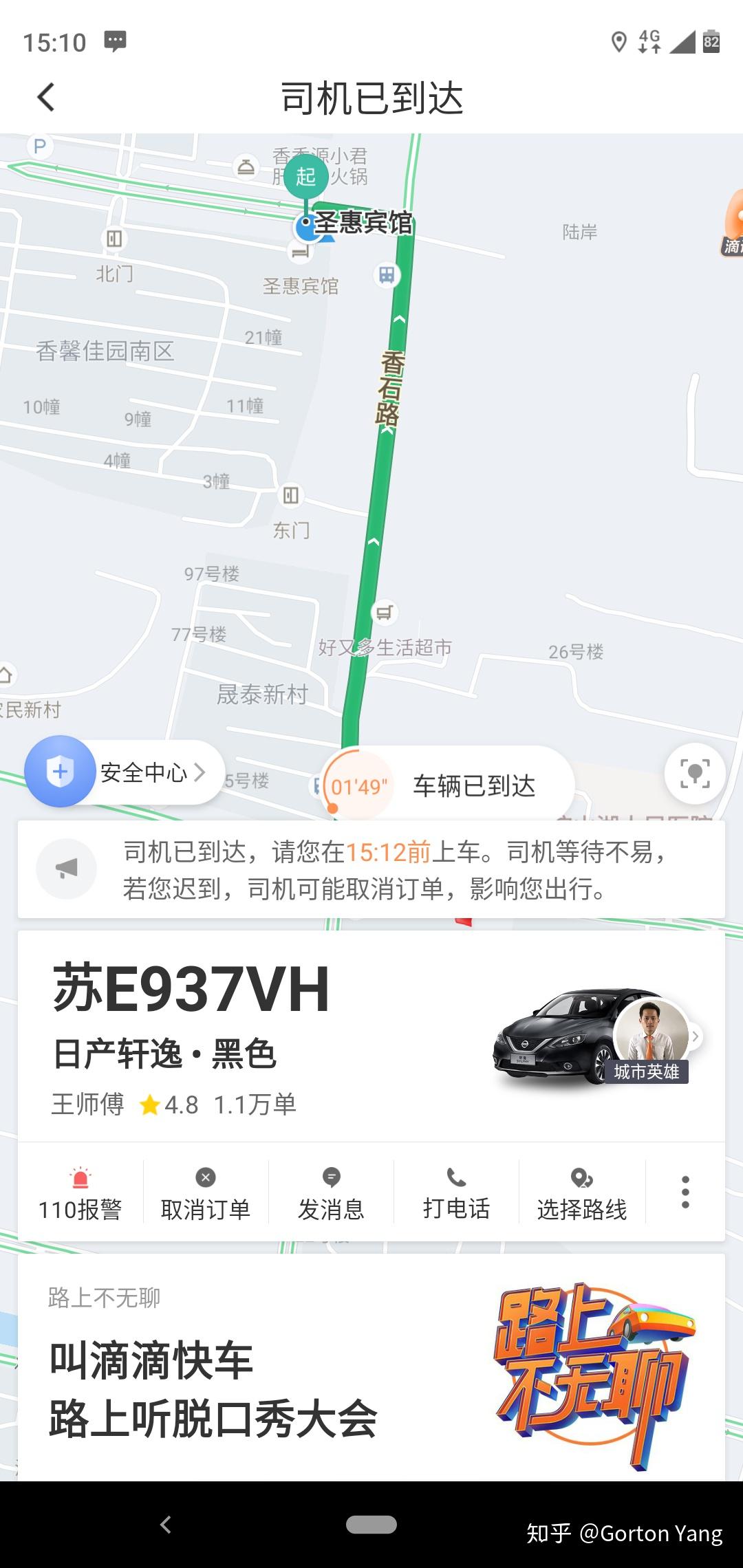Recenter the map on current location

(x=695, y=774)
